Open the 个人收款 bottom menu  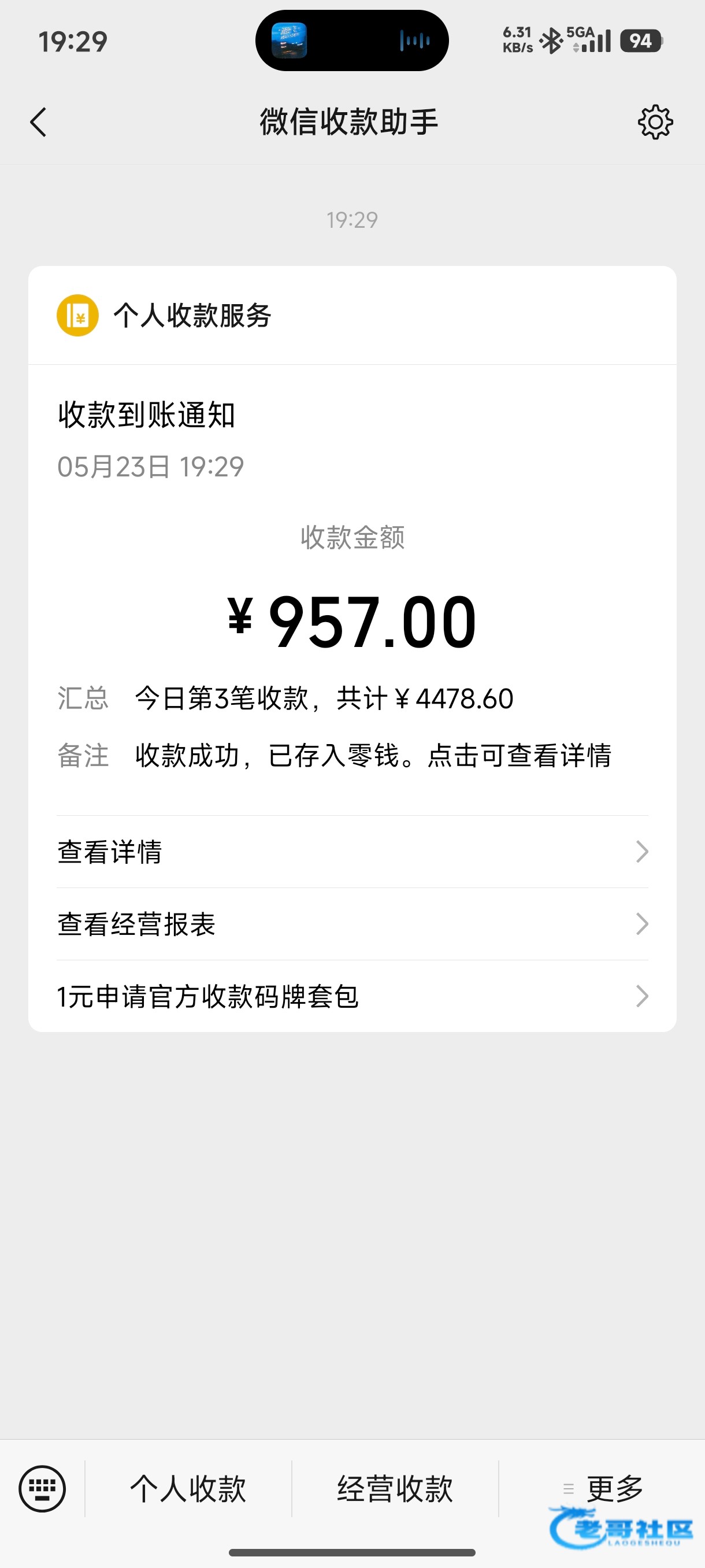(x=188, y=1489)
